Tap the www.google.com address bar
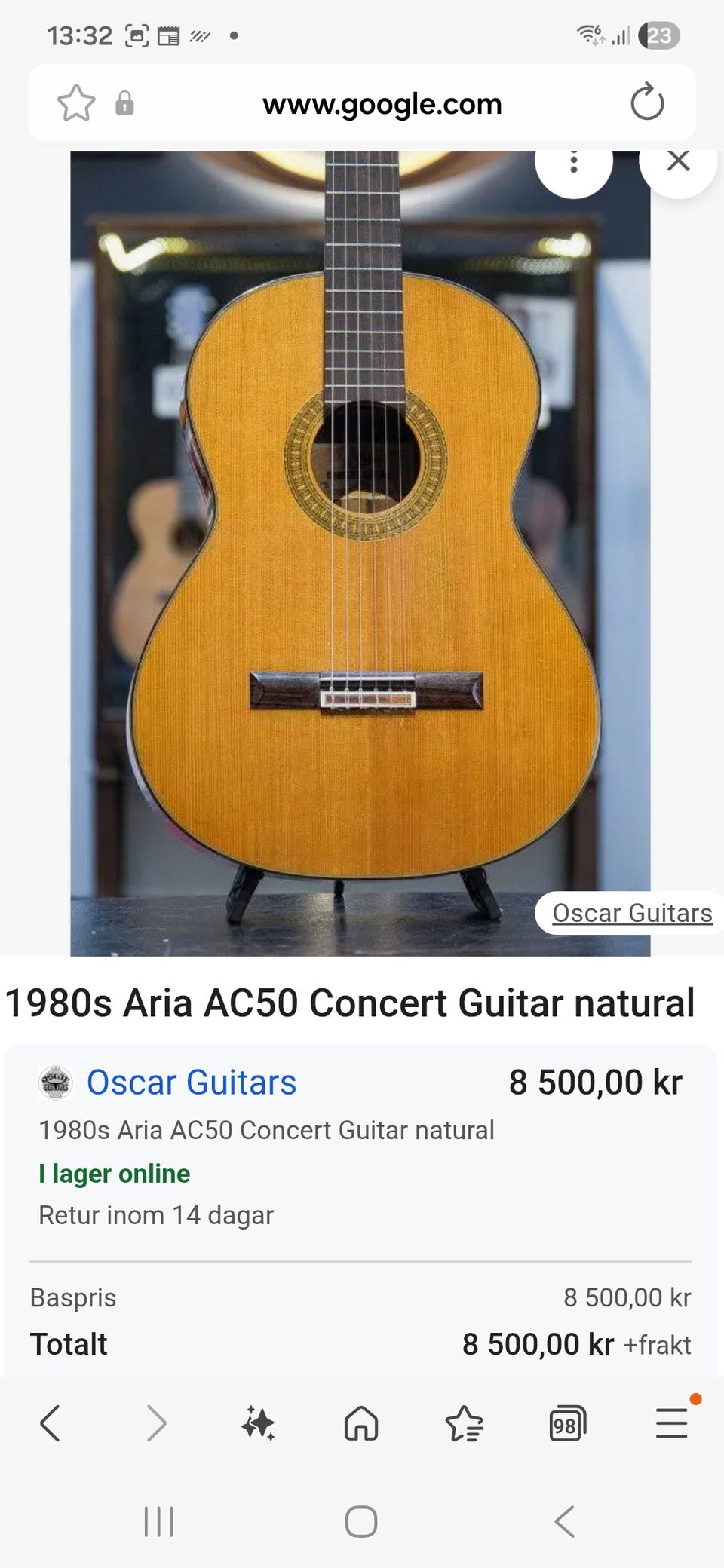 tap(382, 104)
